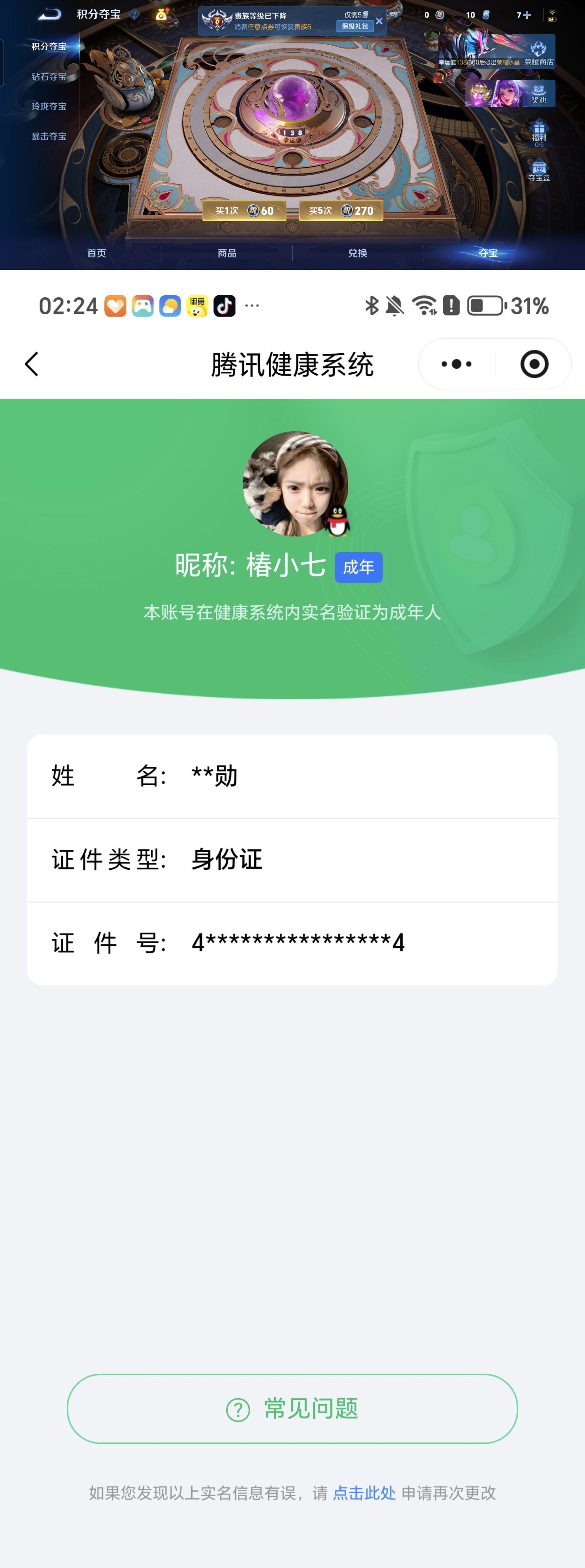
Task: Select 钻石夺宝 in the side list
Action: point(49,77)
